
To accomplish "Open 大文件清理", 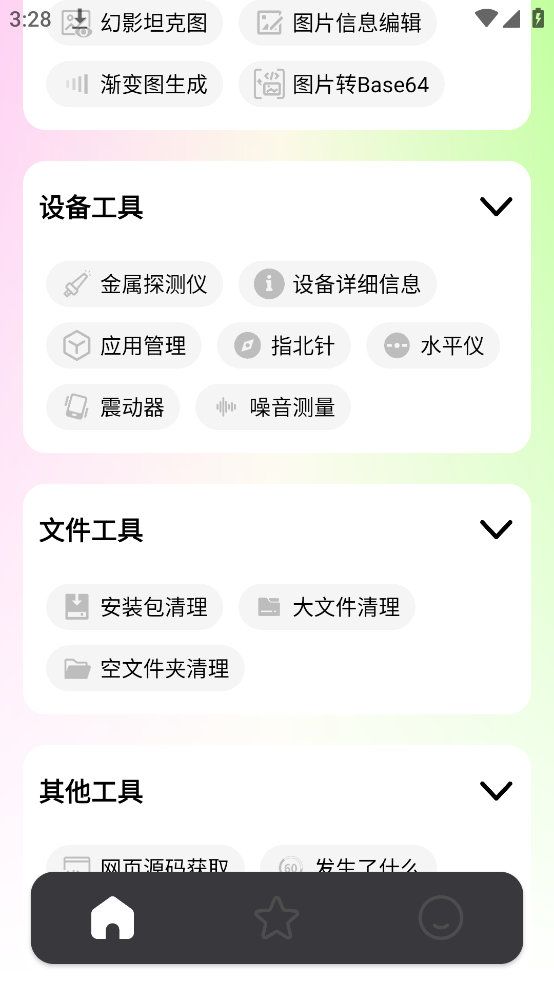I will [x=327, y=607].
